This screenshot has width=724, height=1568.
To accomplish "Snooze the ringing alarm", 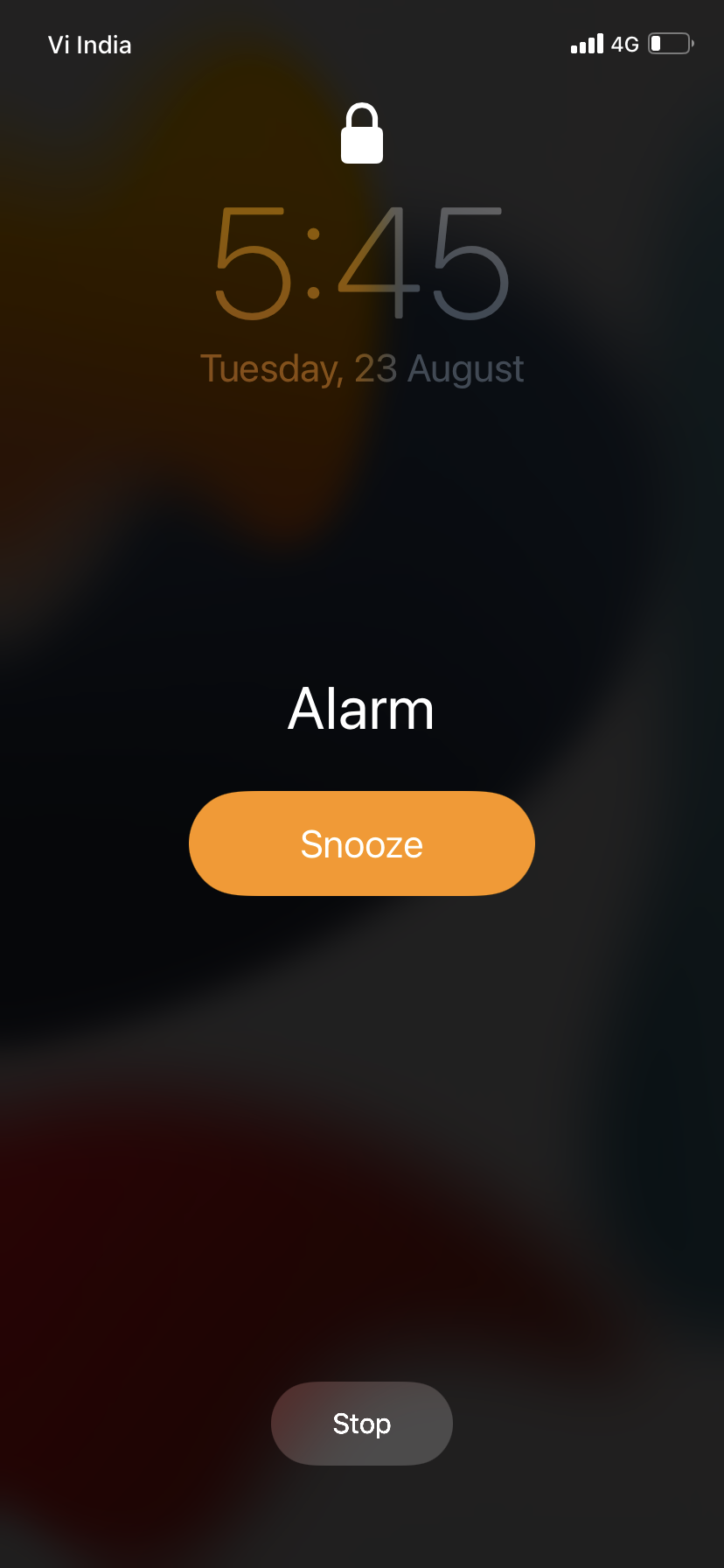I will (361, 843).
